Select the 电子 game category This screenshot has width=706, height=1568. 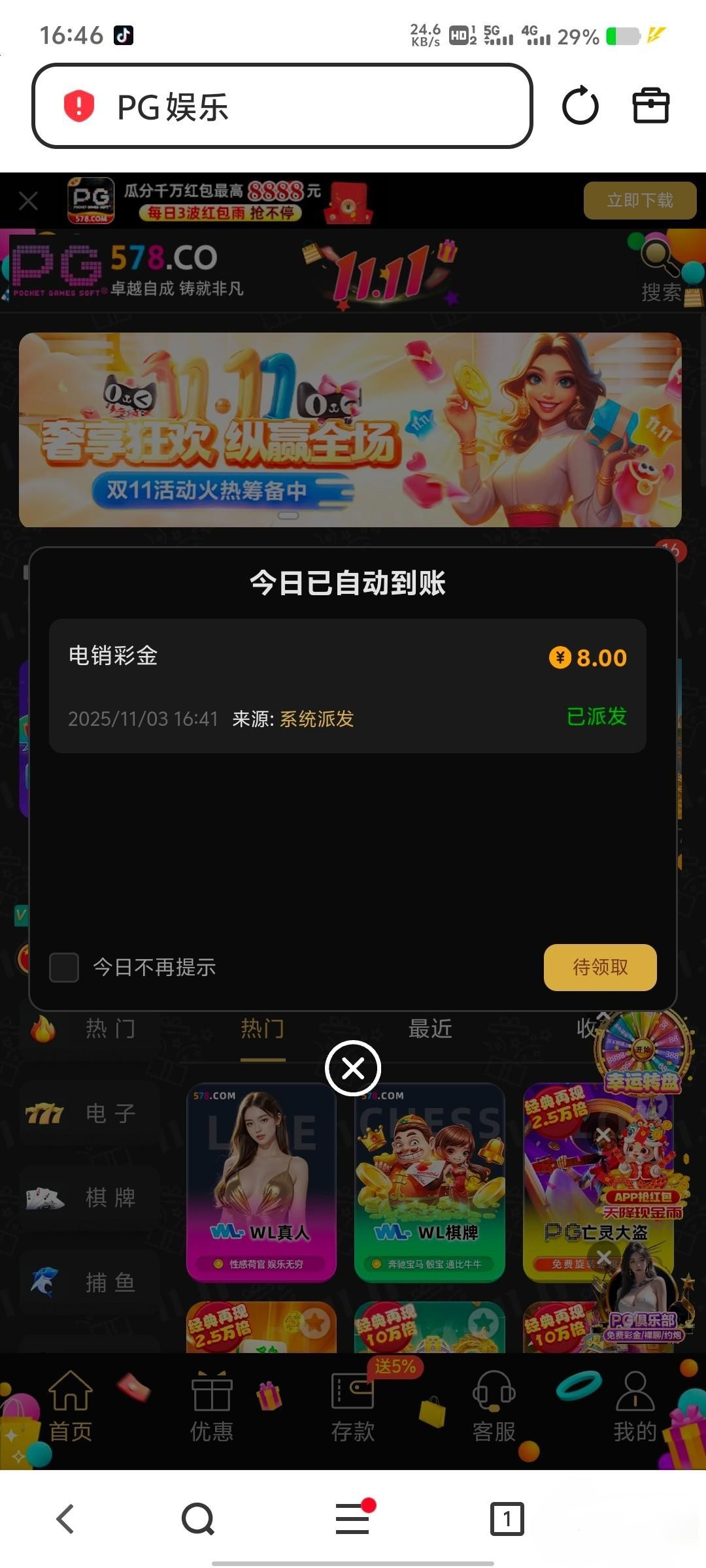(x=90, y=1113)
